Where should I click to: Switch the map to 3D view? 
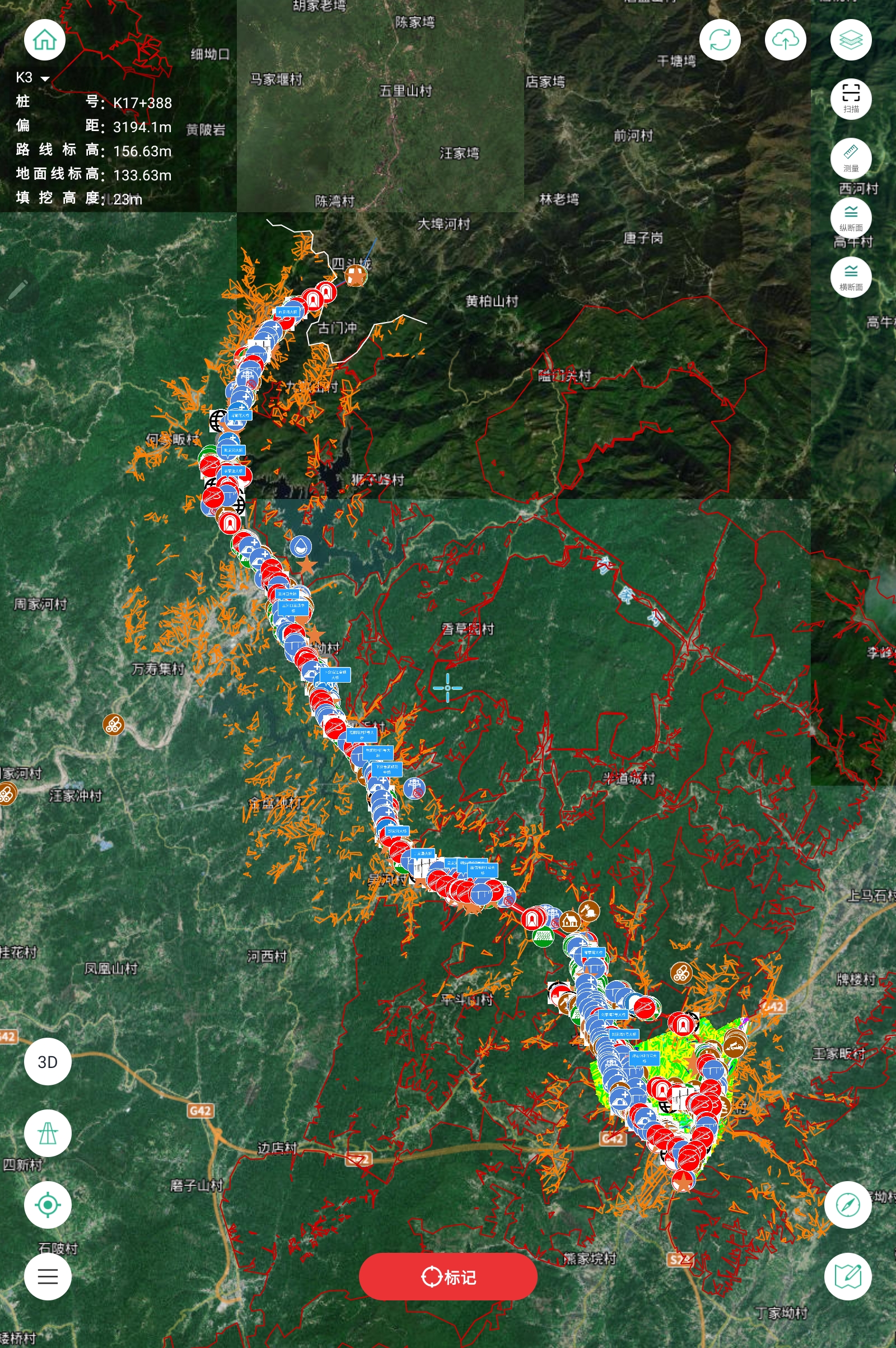pyautogui.click(x=48, y=1062)
